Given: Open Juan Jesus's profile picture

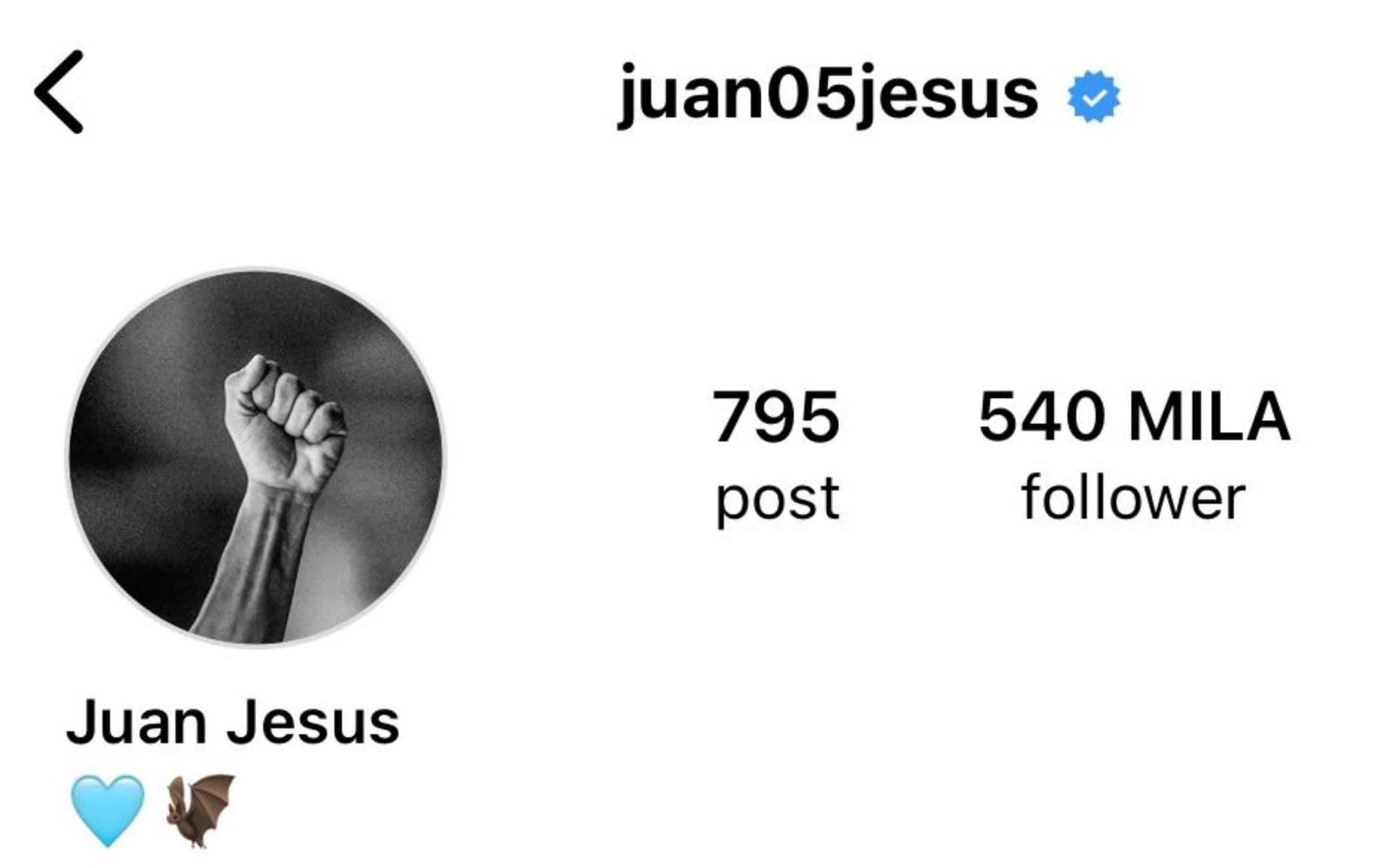Looking at the screenshot, I should tap(256, 457).
